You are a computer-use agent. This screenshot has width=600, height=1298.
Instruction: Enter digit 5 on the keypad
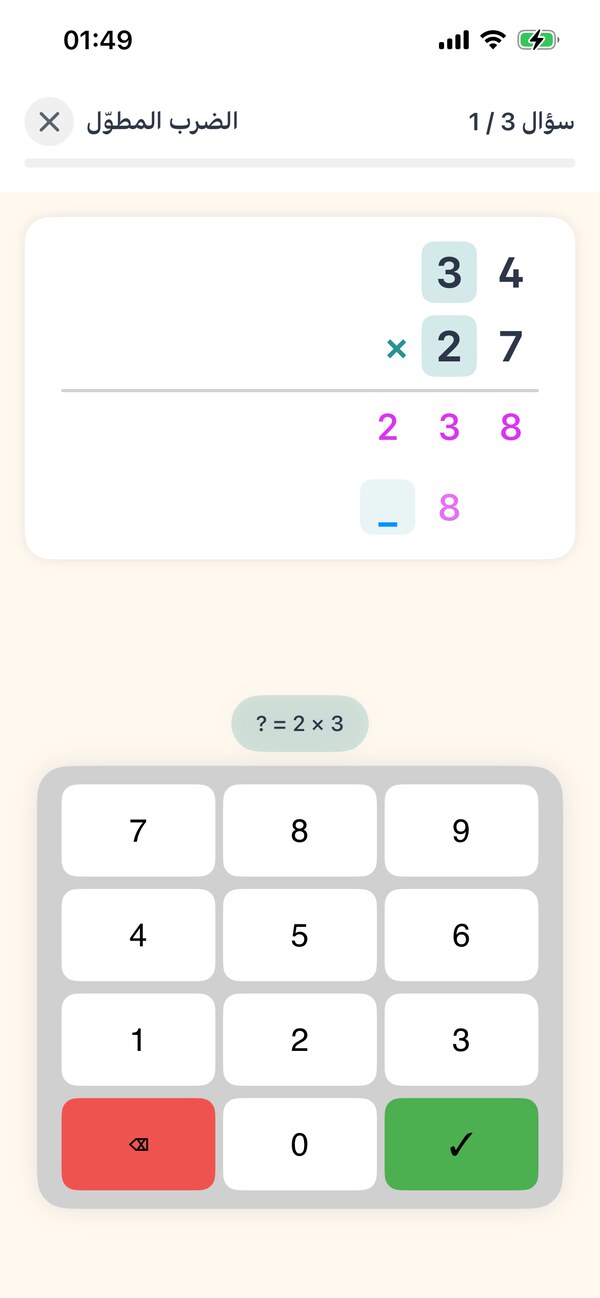pyautogui.click(x=300, y=935)
